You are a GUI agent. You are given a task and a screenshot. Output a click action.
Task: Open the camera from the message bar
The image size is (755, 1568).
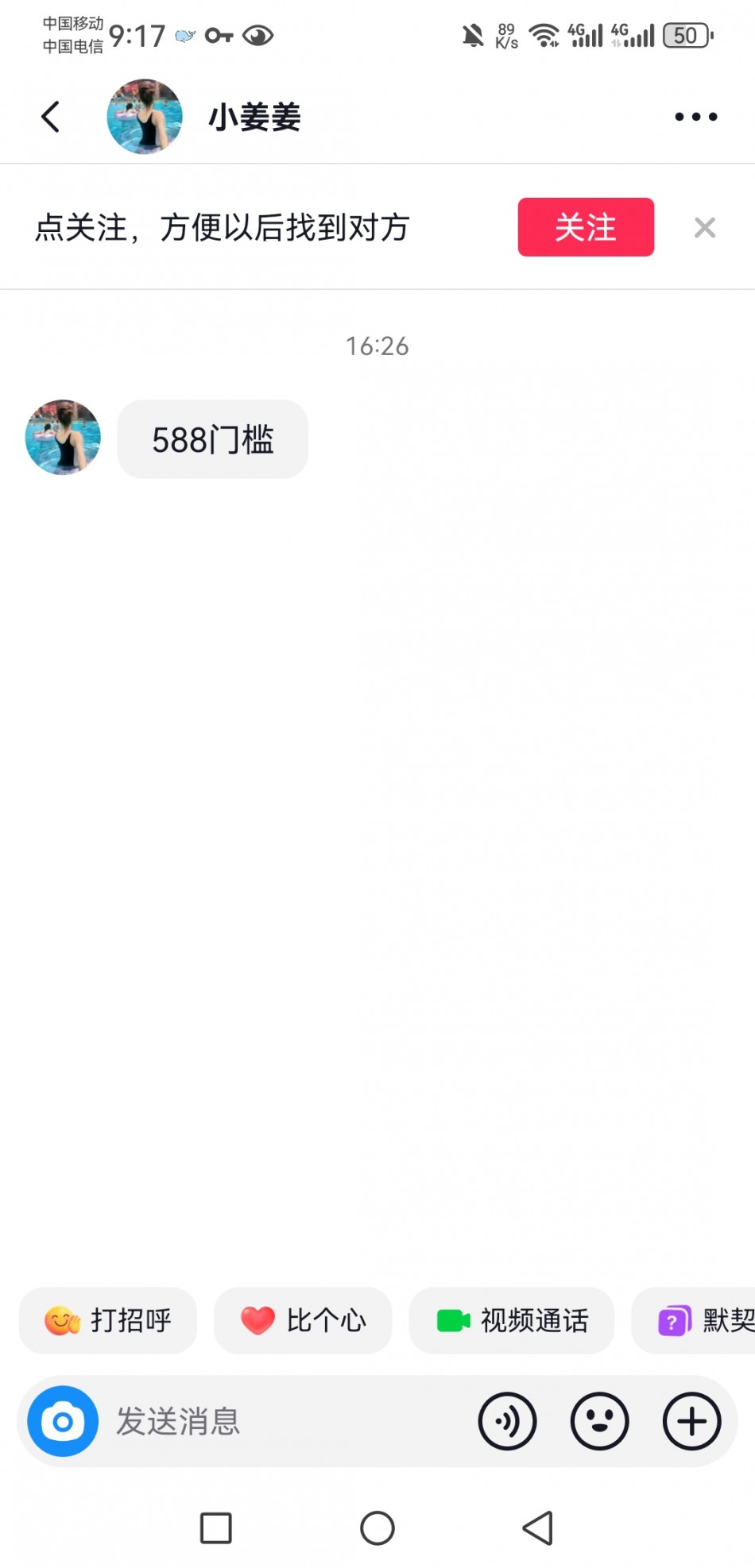(x=63, y=1421)
